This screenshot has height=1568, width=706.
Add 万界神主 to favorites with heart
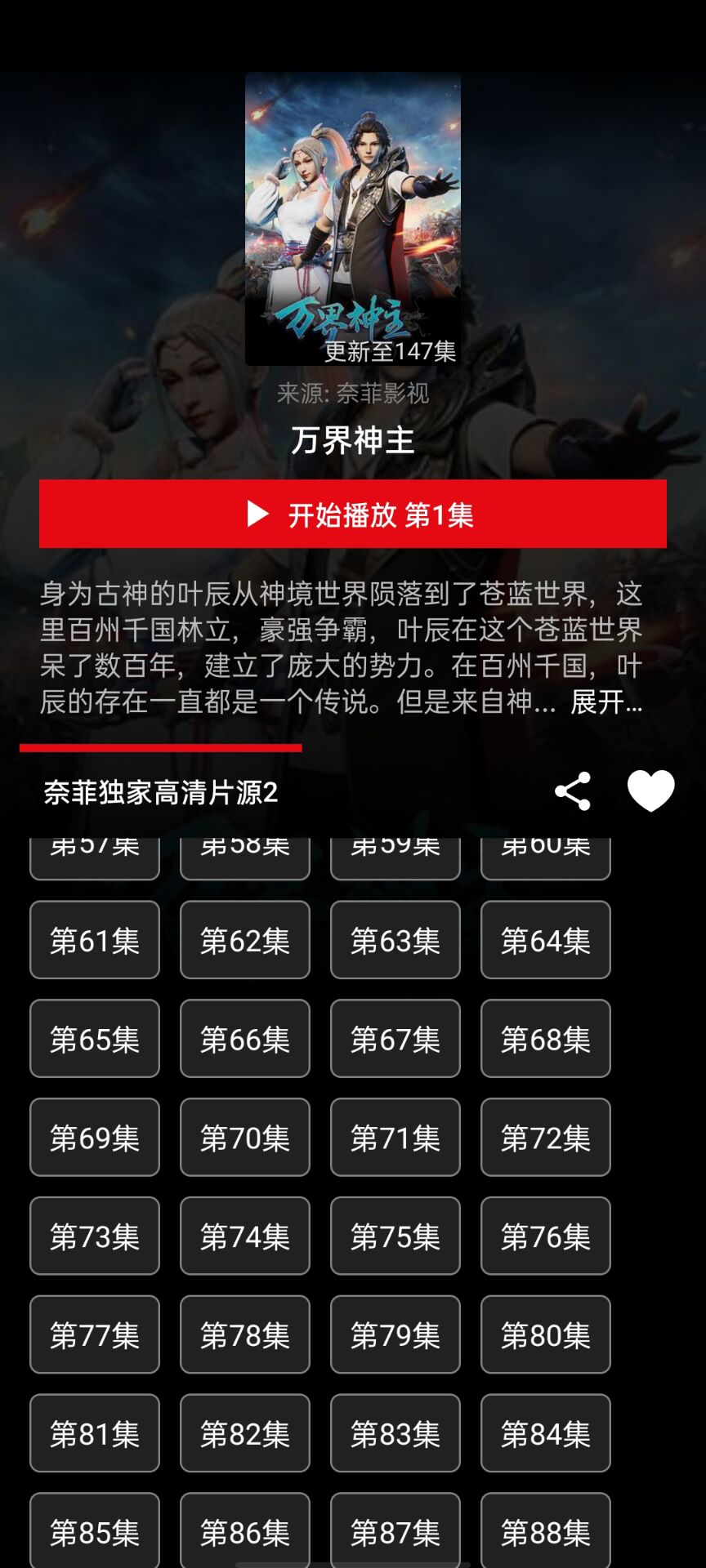coord(650,791)
